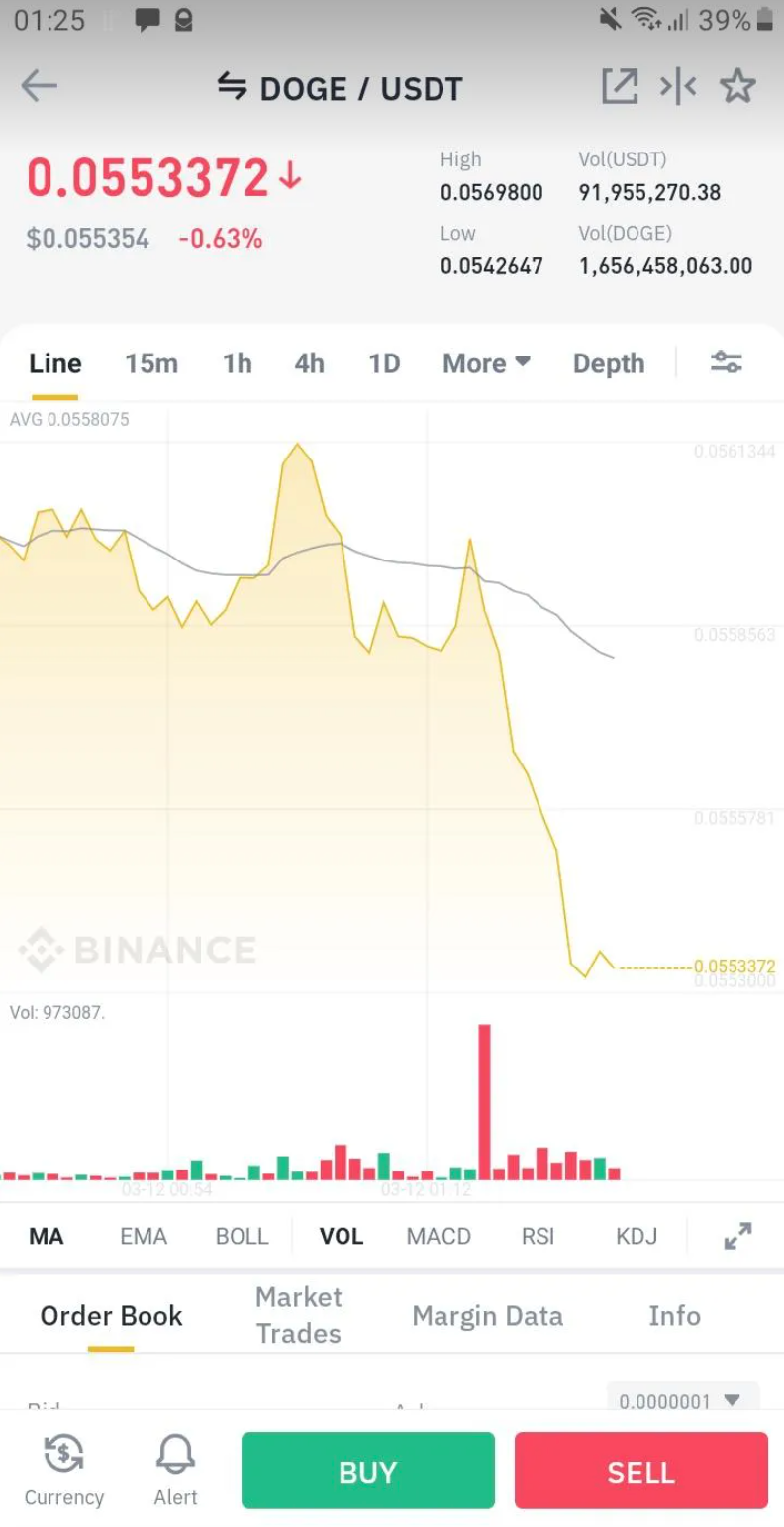Tap the green BUY button

point(367,1472)
